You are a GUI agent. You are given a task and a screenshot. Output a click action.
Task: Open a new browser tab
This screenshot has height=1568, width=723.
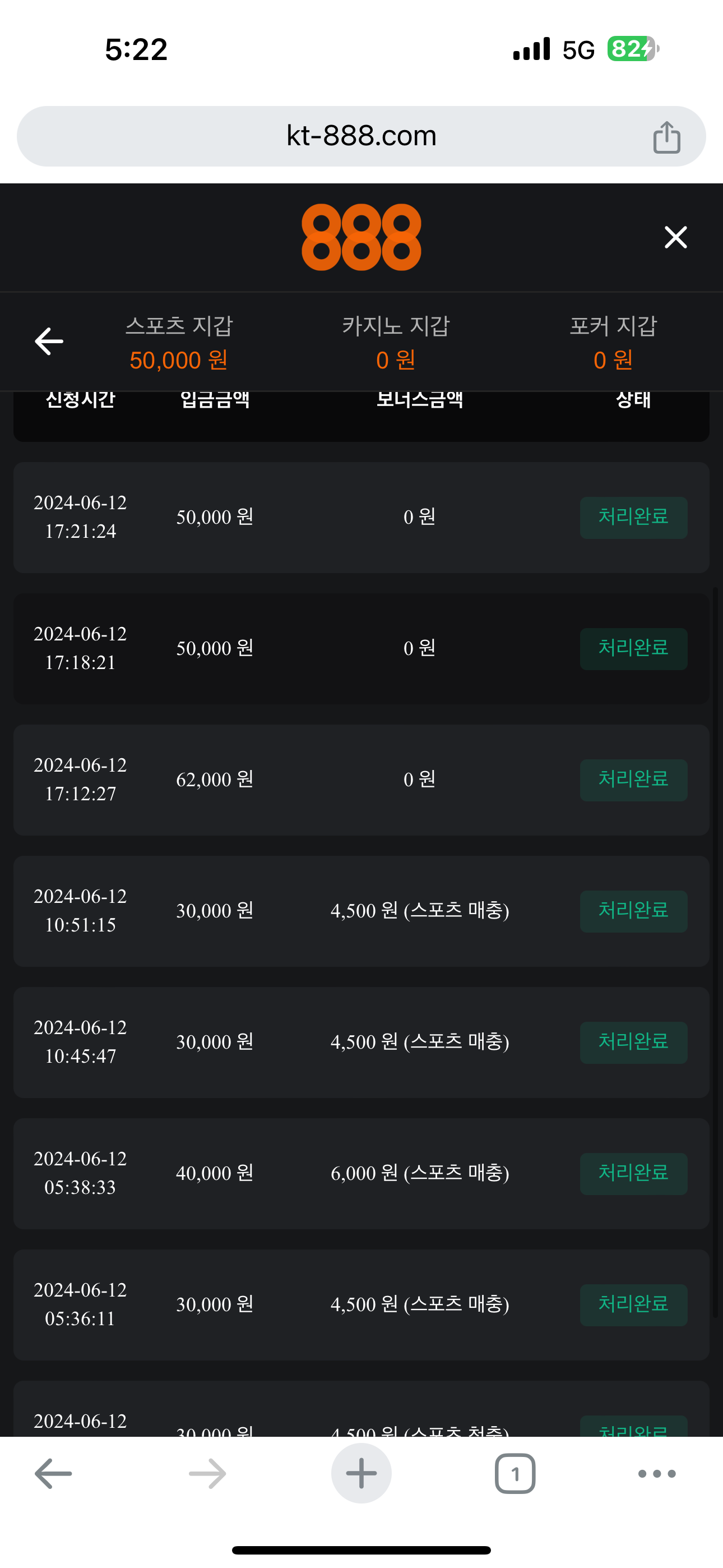(x=361, y=1474)
